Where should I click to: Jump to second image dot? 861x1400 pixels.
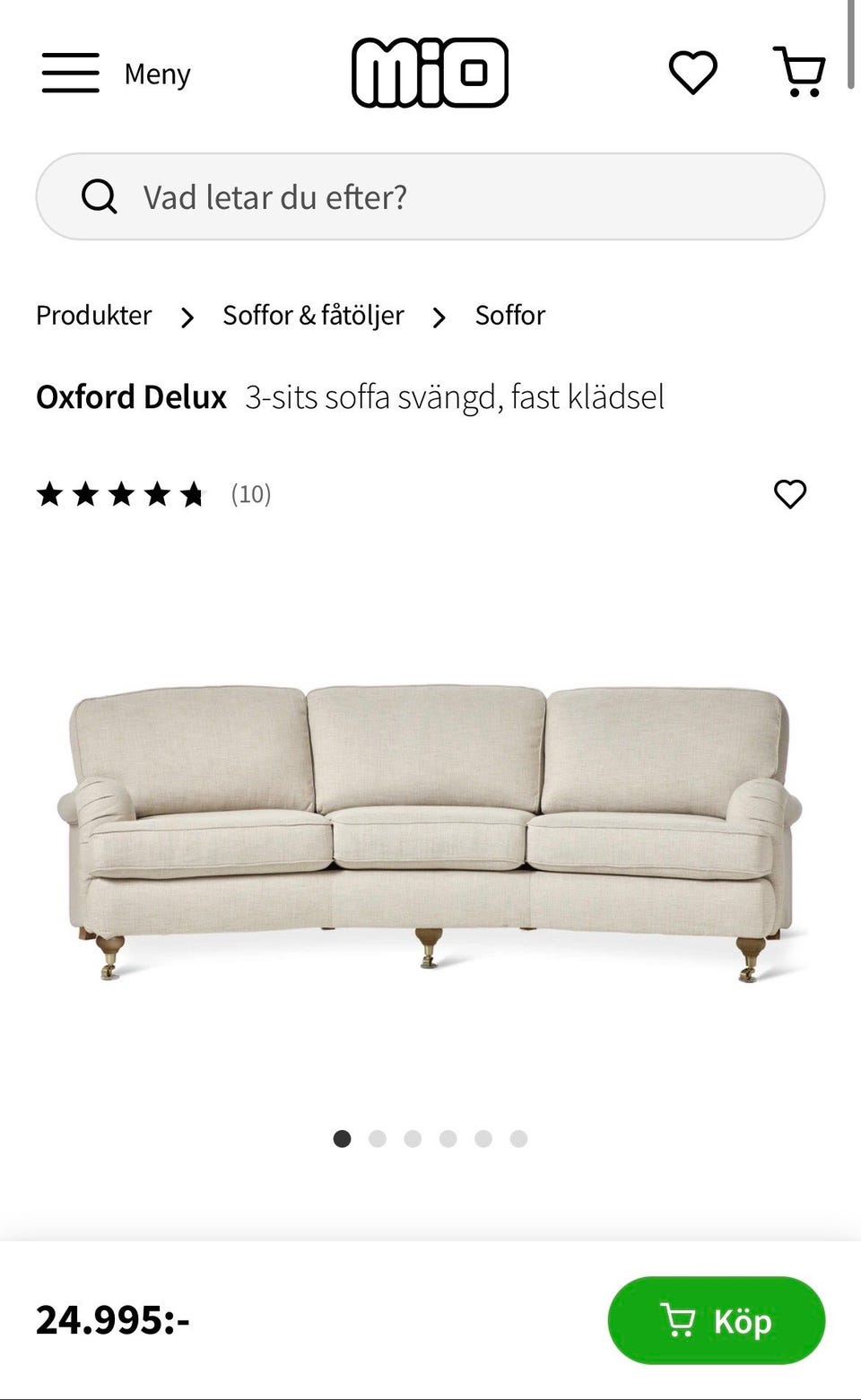pos(378,1139)
